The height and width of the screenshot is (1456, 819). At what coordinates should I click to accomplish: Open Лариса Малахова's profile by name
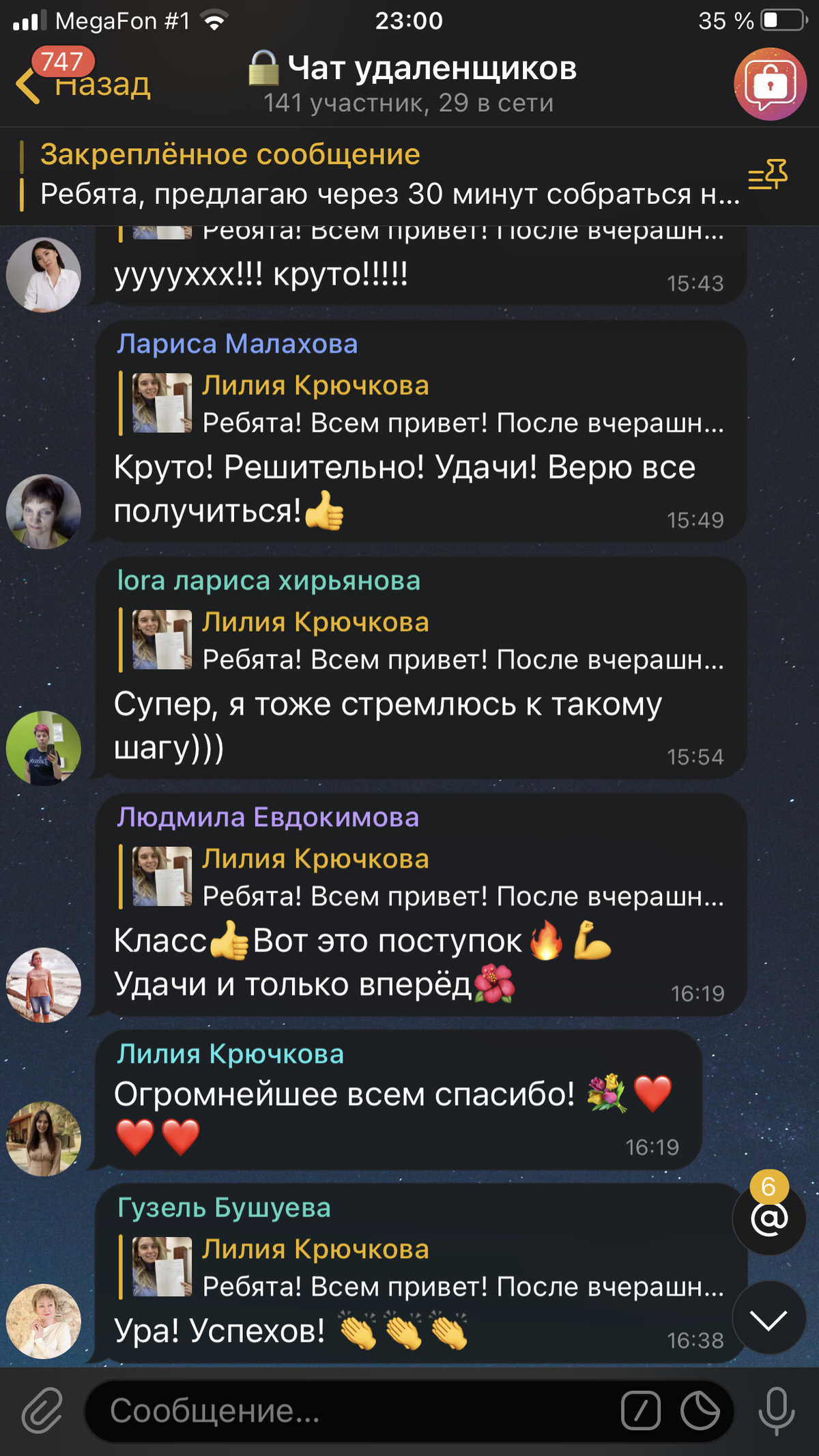click(x=237, y=344)
